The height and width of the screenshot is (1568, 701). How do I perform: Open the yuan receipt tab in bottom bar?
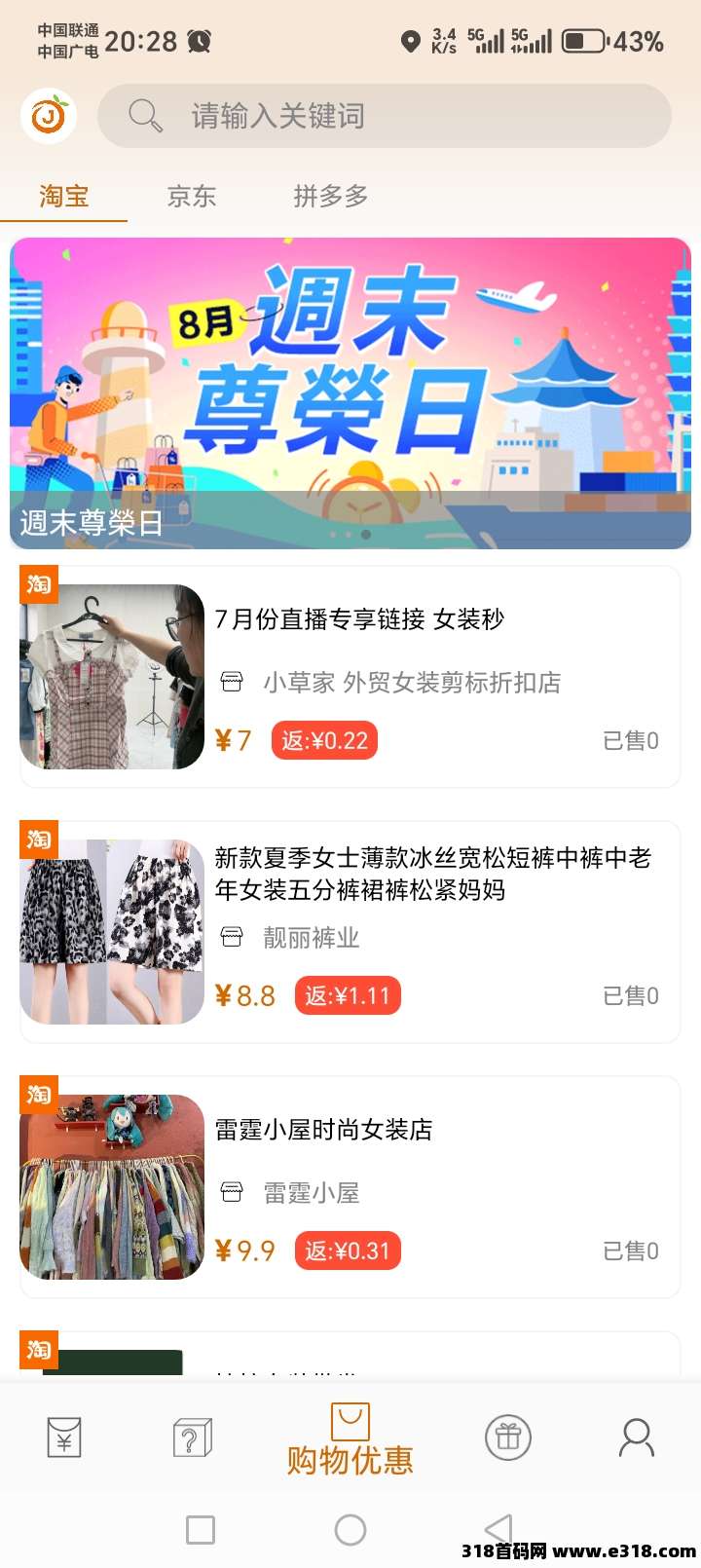click(64, 1437)
